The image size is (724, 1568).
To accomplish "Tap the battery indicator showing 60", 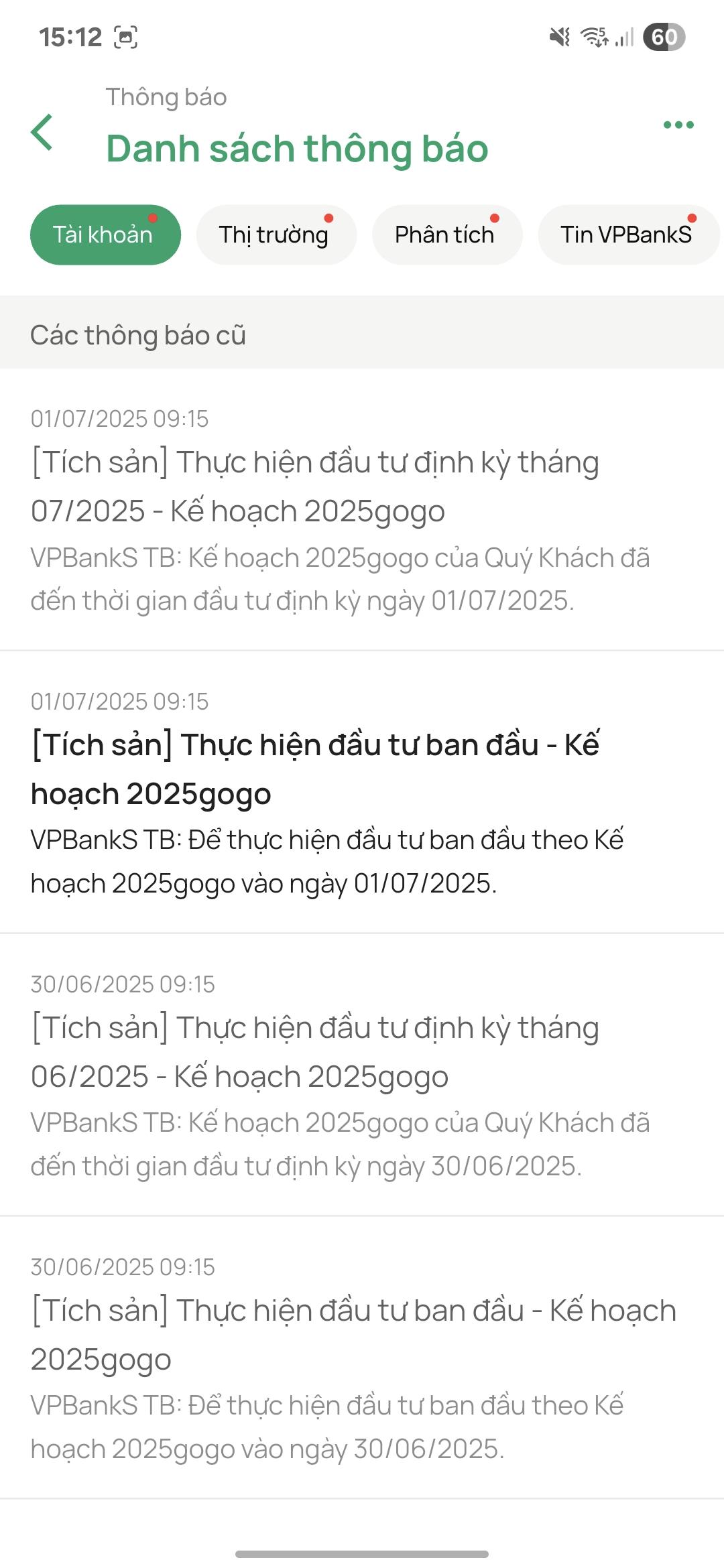I will tap(664, 38).
